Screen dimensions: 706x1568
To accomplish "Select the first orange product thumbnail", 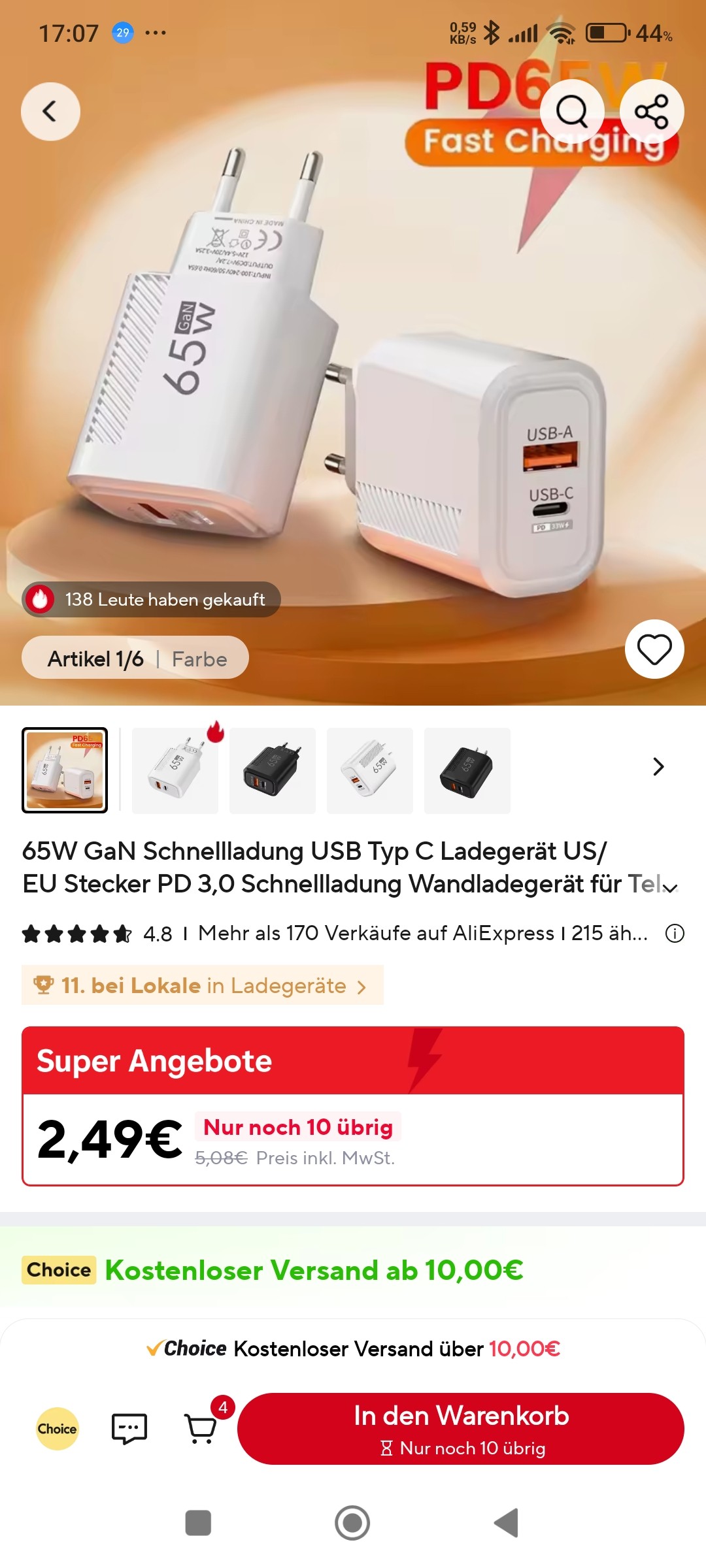I will click(x=65, y=771).
